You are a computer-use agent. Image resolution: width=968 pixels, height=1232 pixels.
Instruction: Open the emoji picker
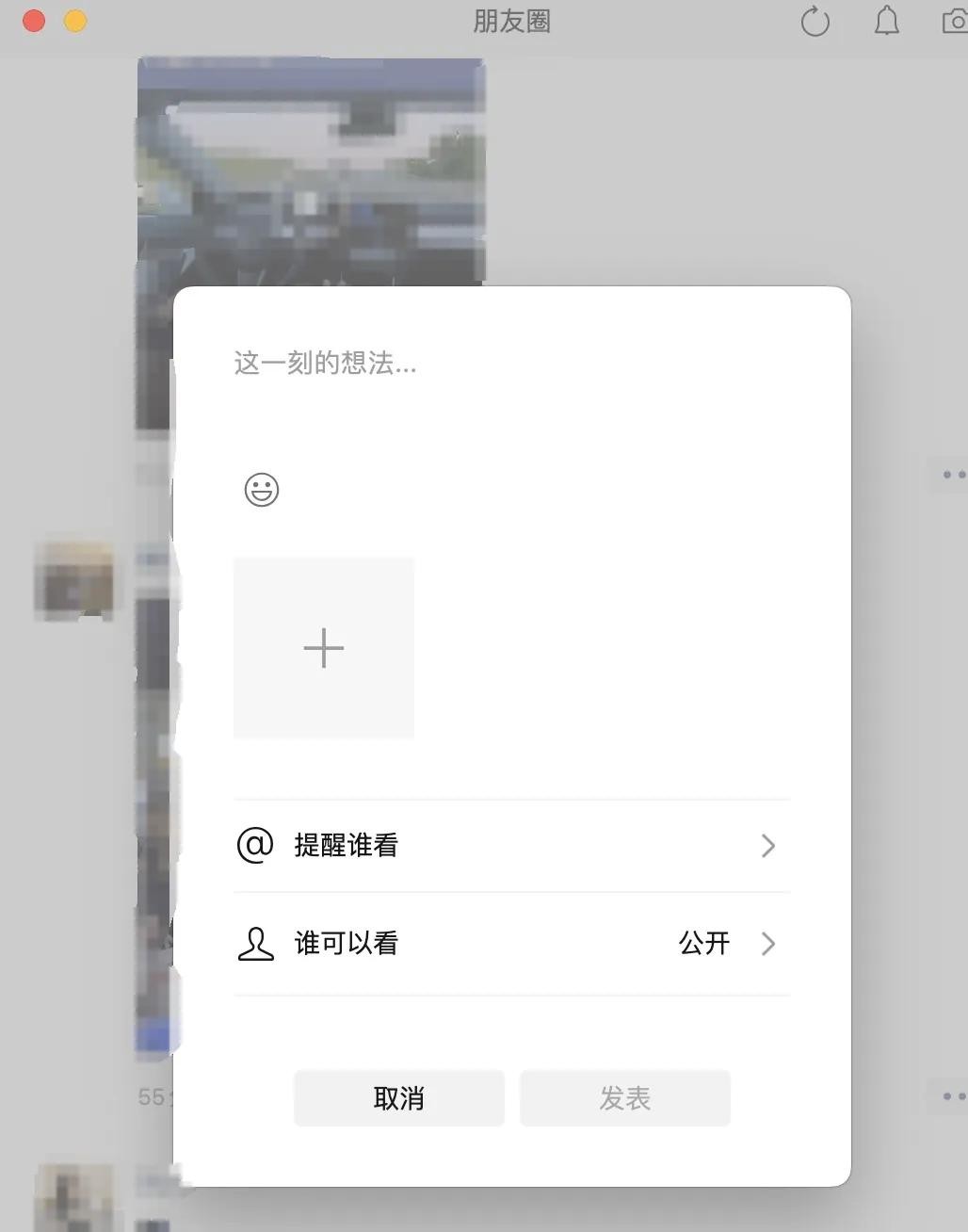tap(262, 490)
